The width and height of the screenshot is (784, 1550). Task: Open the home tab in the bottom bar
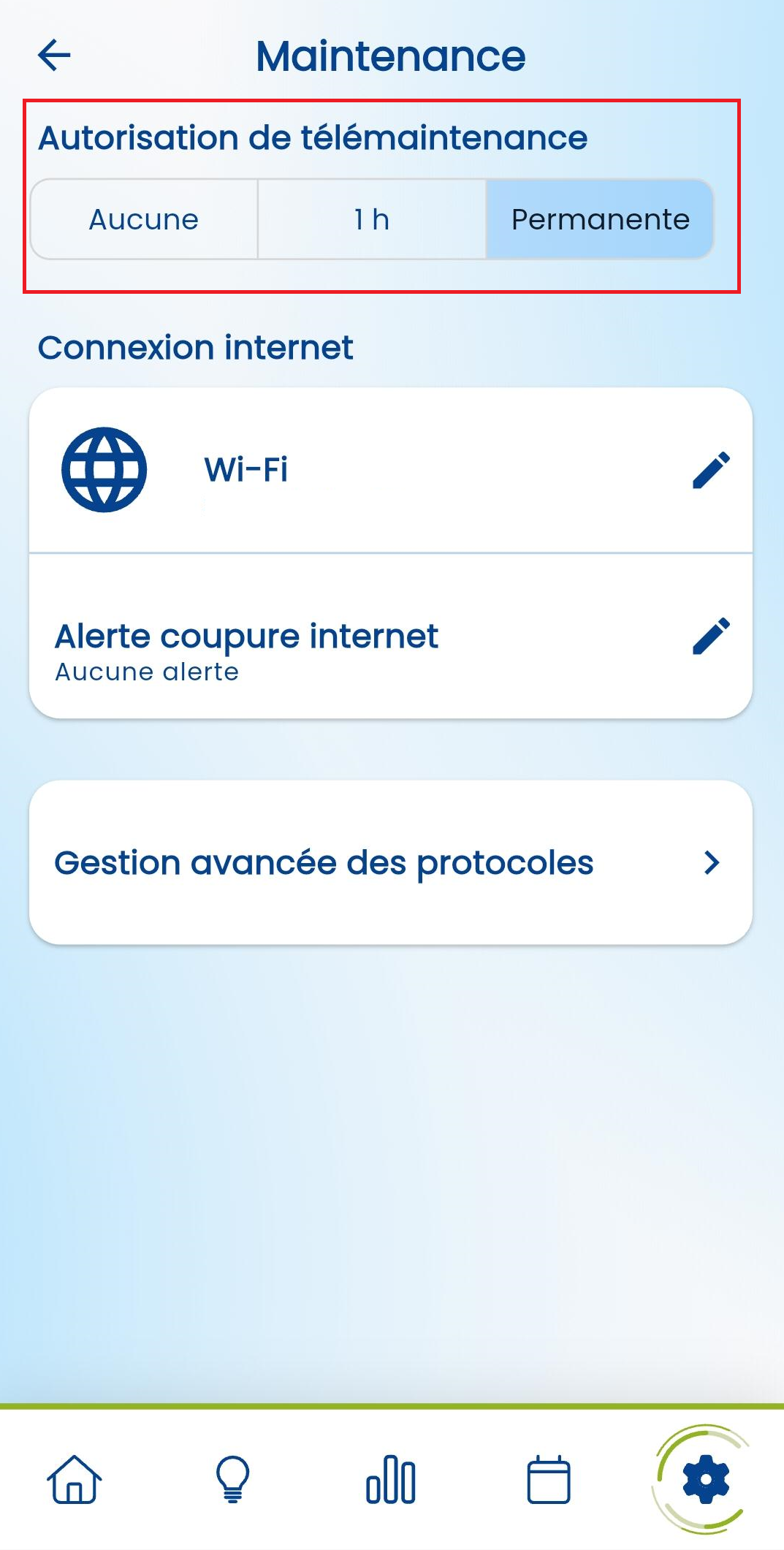click(75, 1479)
